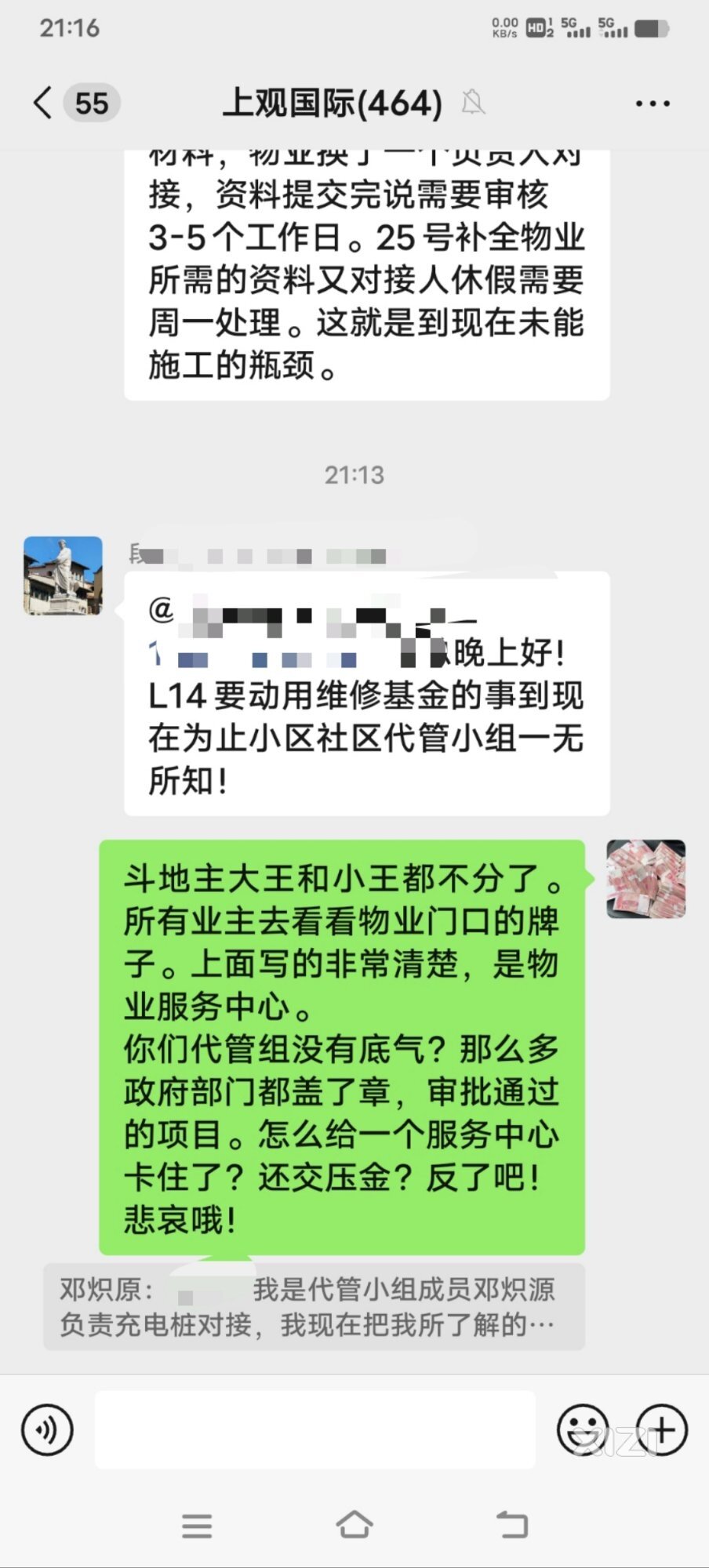Open the plus attachments menu
This screenshot has height=1568, width=709.
point(662,1429)
